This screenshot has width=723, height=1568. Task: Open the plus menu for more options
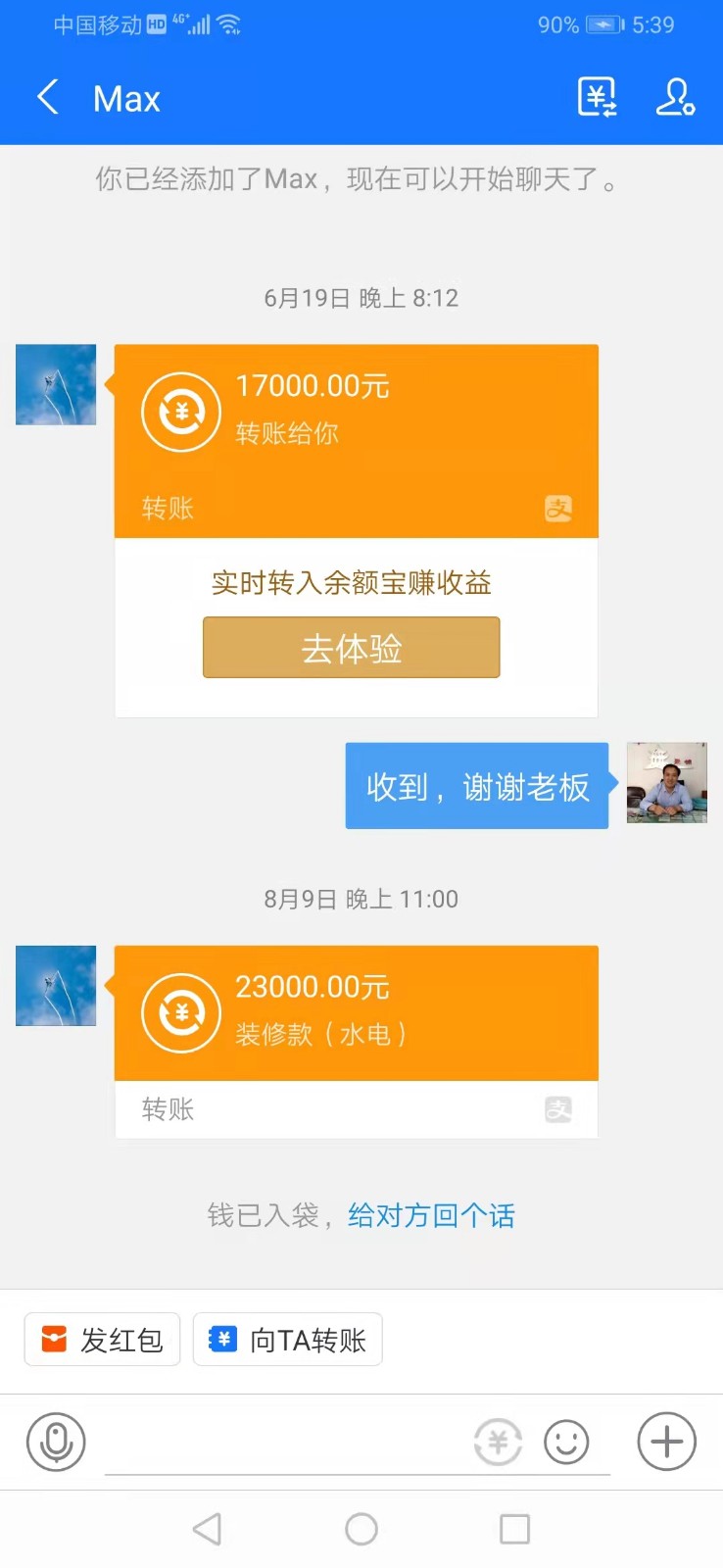coord(666,1442)
